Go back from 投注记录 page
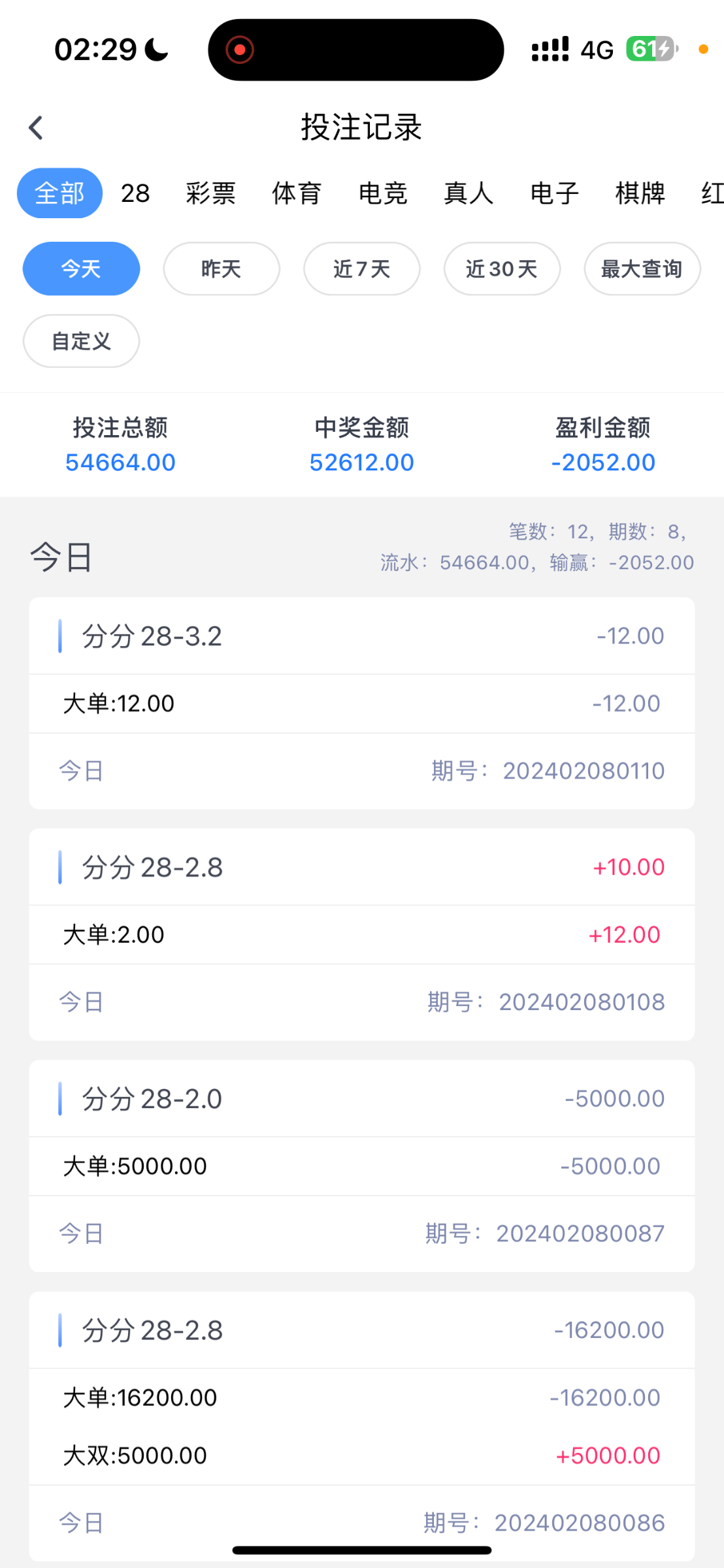 [x=37, y=128]
